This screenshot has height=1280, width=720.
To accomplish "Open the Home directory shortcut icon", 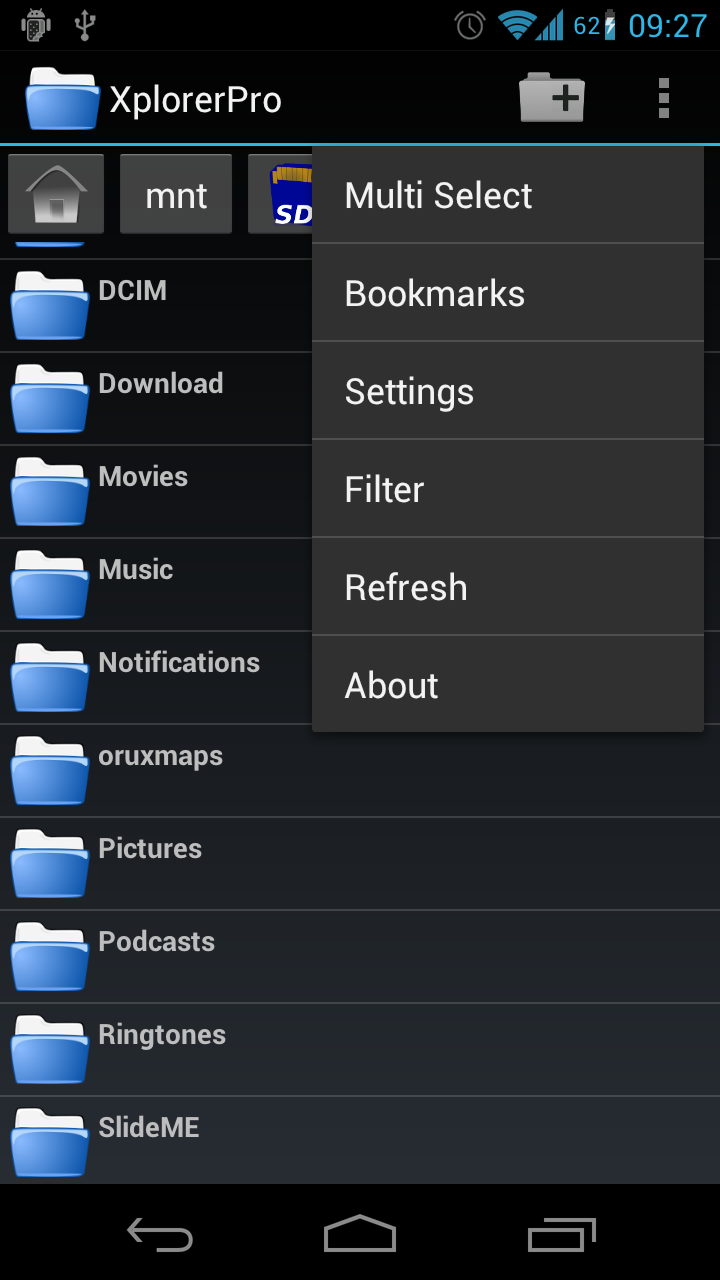I will [x=55, y=193].
